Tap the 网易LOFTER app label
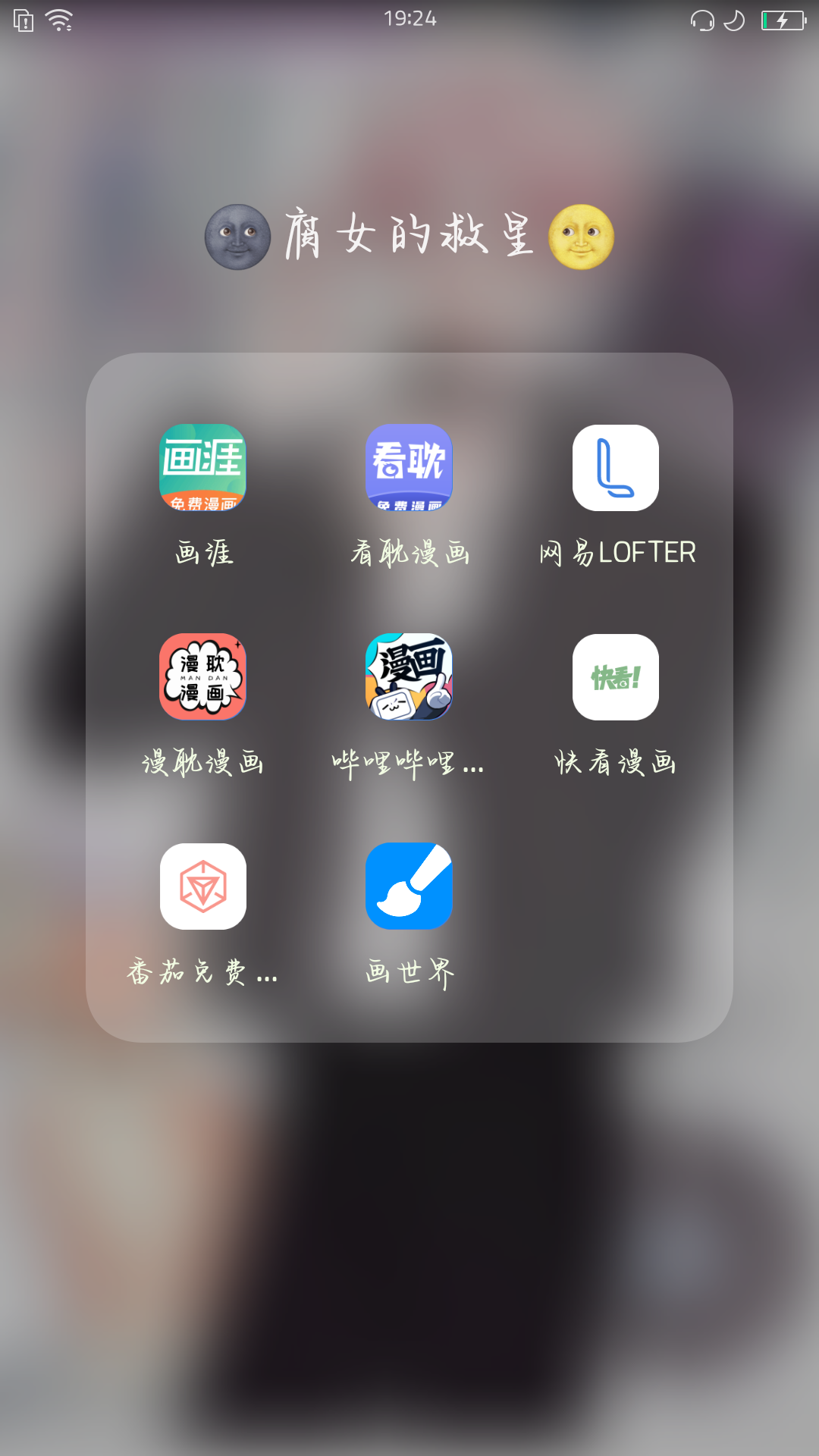The width and height of the screenshot is (819, 1456). click(x=617, y=553)
